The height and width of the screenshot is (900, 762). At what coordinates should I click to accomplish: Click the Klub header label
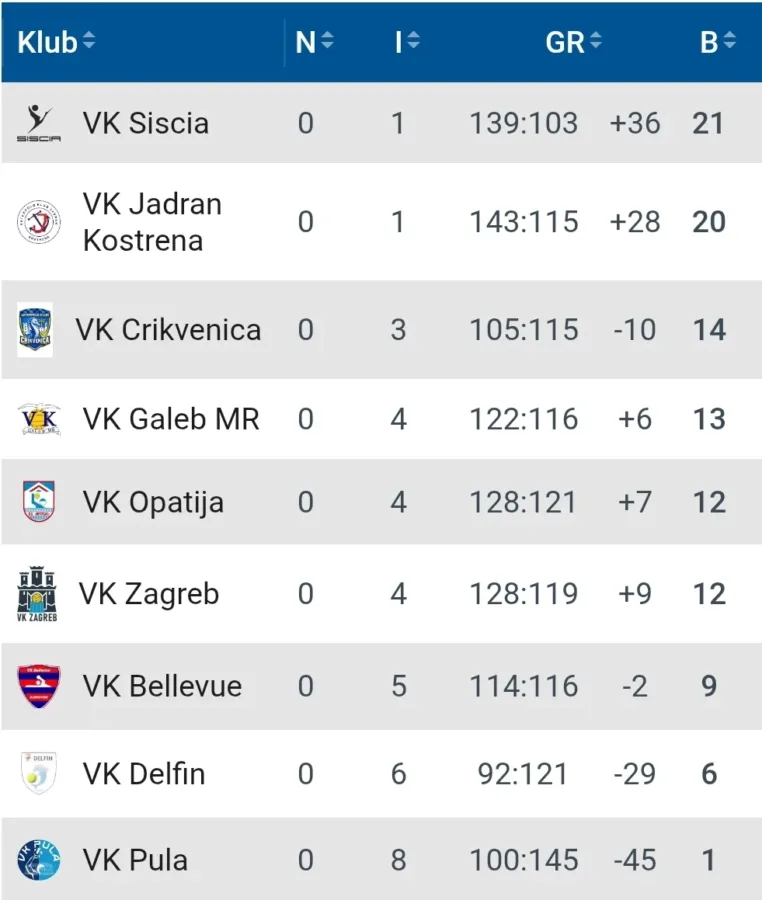coord(44,42)
